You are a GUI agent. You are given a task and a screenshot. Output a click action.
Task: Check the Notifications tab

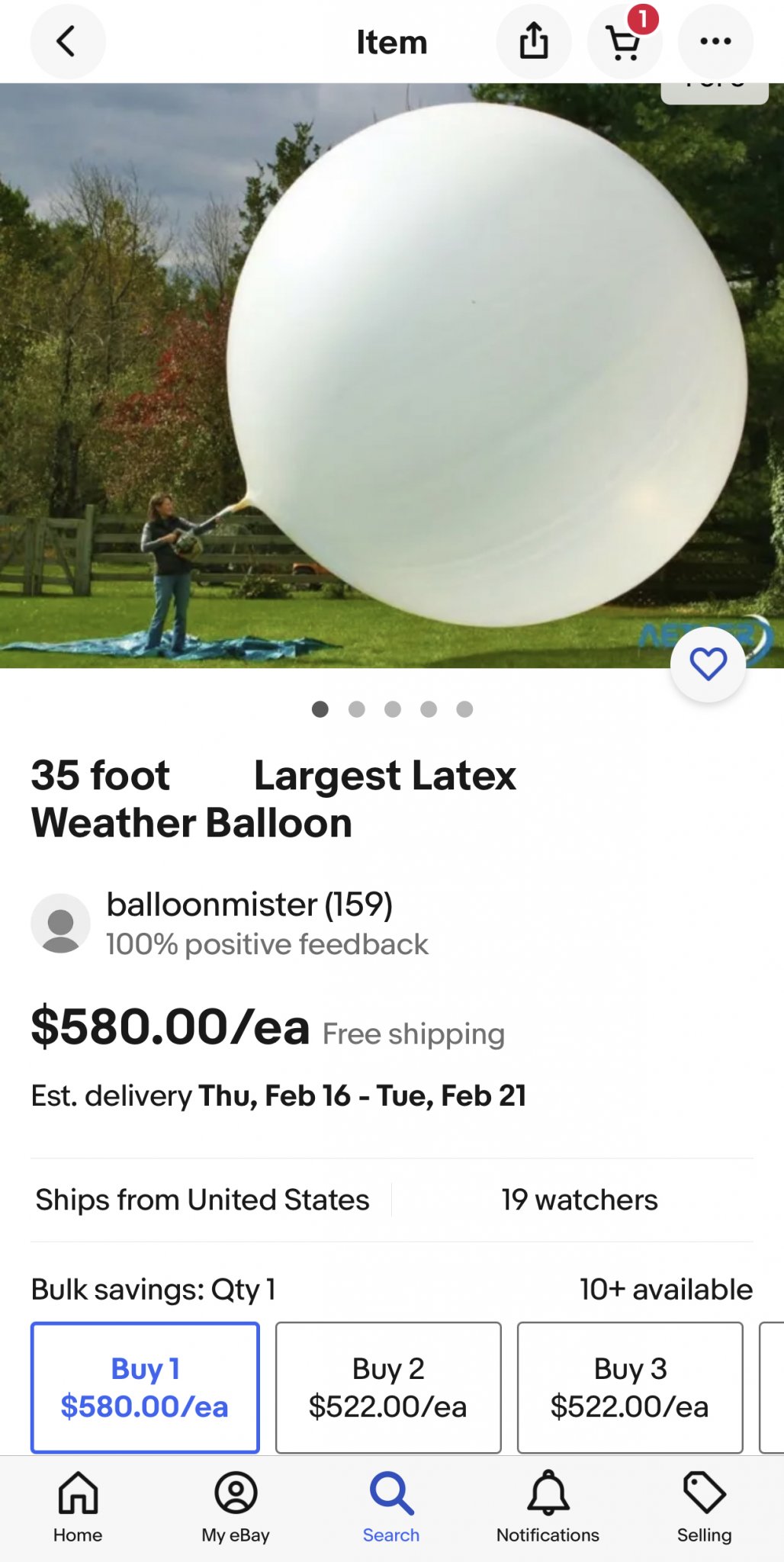point(548,1508)
